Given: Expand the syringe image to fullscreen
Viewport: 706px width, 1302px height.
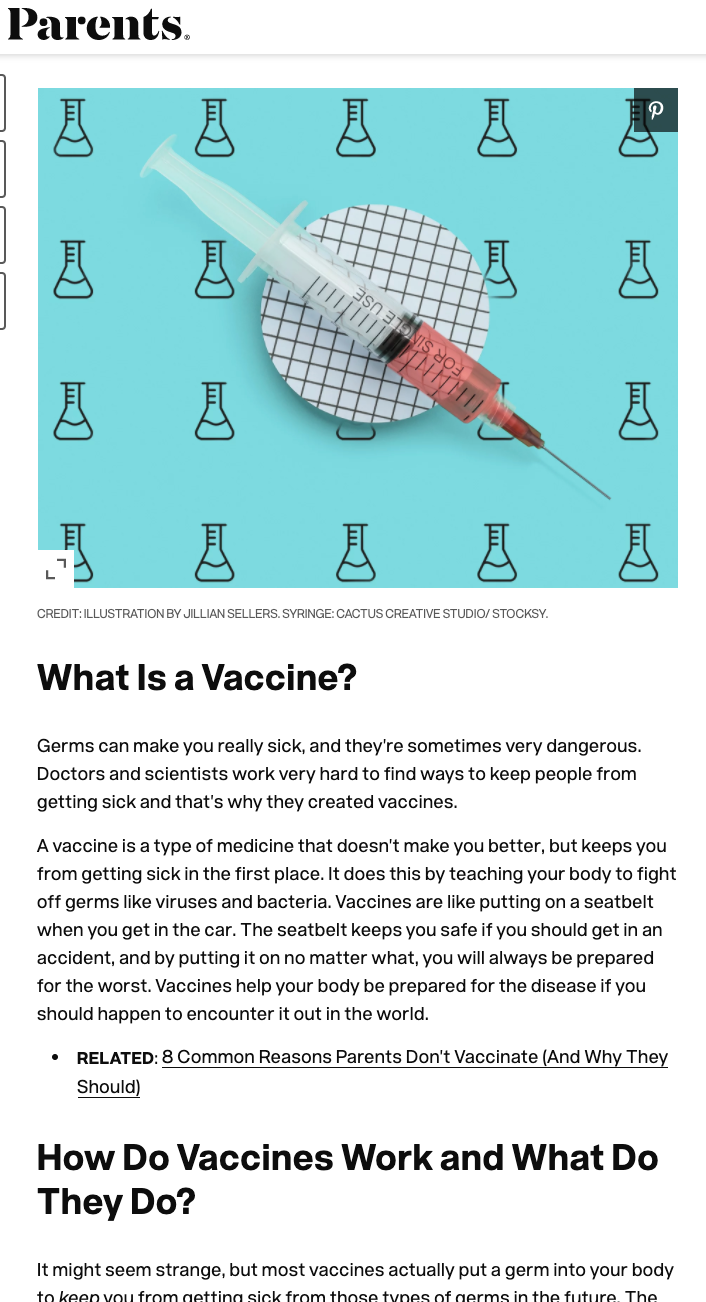Looking at the screenshot, I should pos(56,569).
